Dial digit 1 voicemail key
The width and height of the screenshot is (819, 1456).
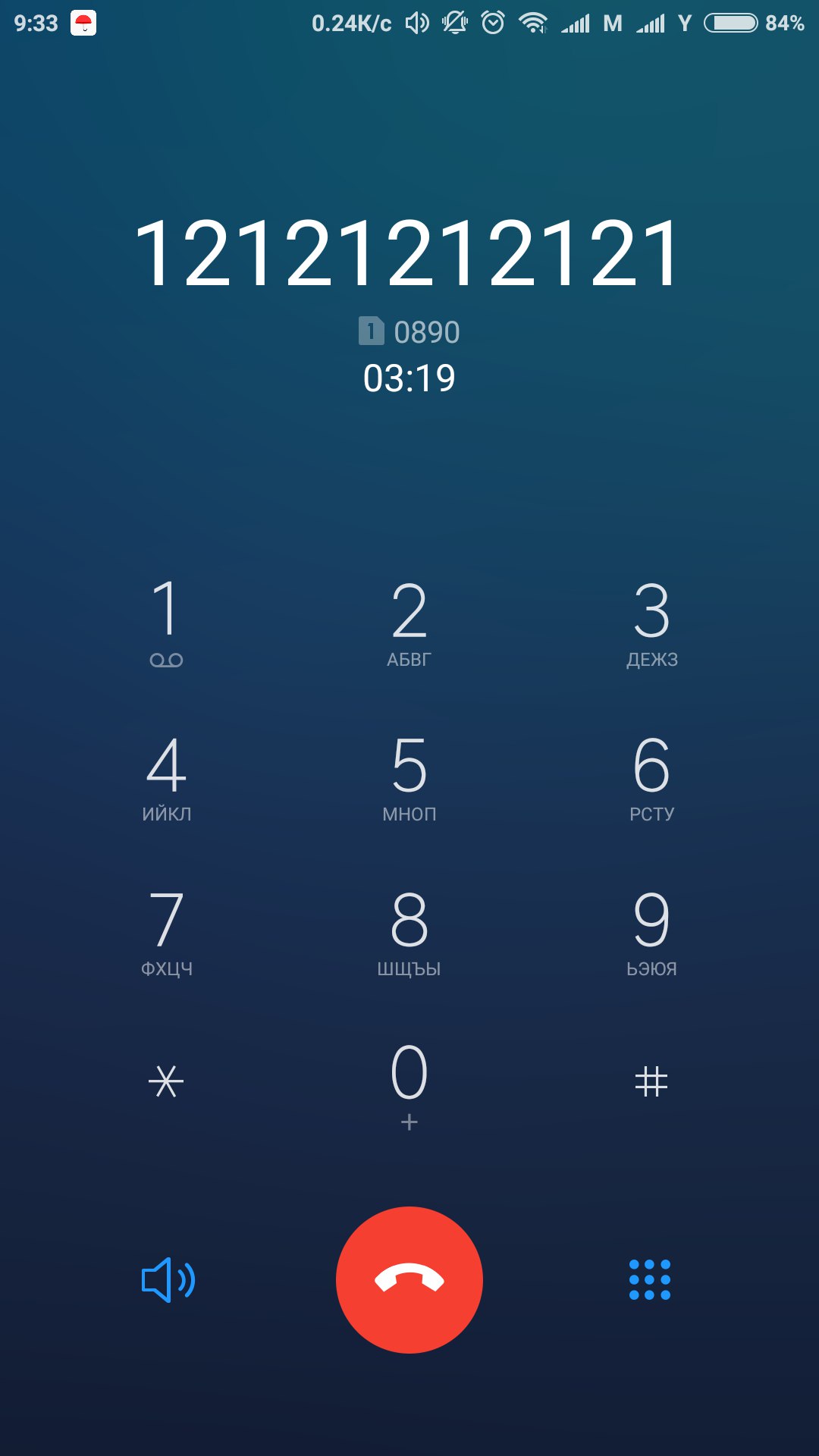coord(166,622)
